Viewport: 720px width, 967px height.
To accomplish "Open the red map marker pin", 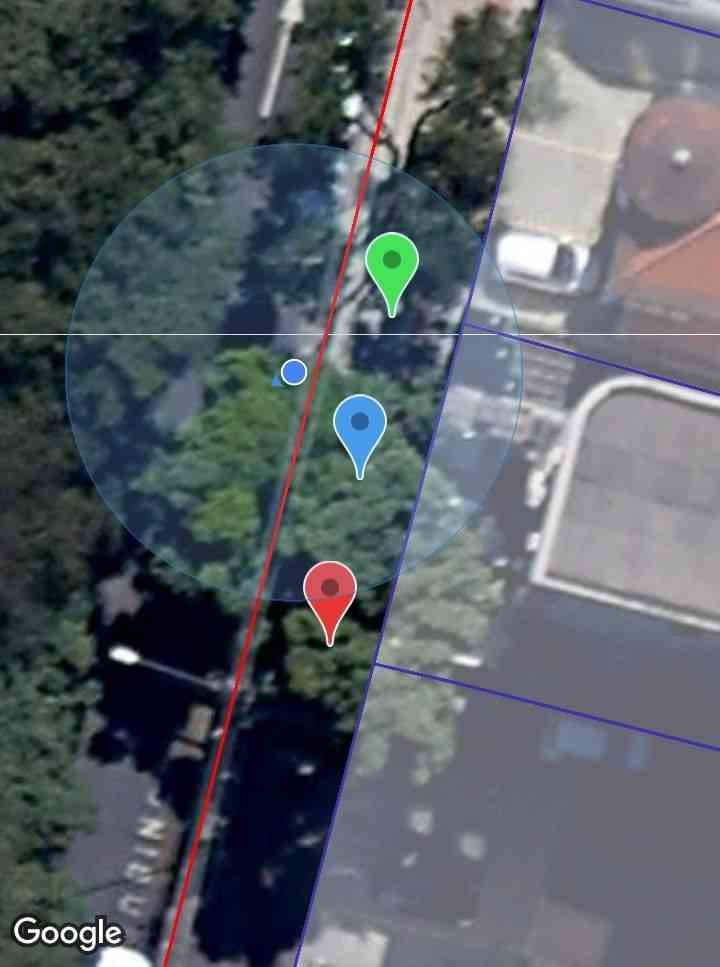I will (x=330, y=591).
